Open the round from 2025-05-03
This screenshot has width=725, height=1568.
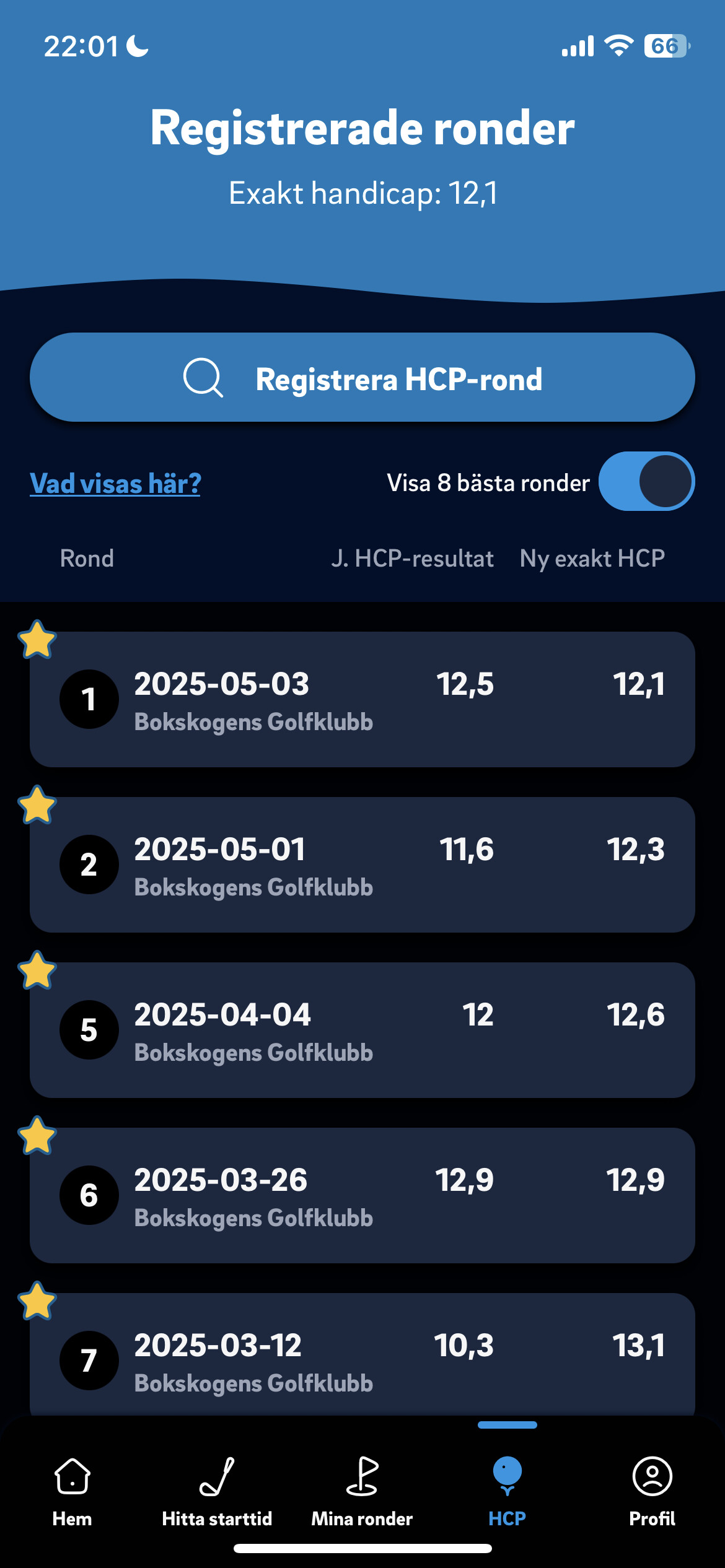(x=362, y=699)
